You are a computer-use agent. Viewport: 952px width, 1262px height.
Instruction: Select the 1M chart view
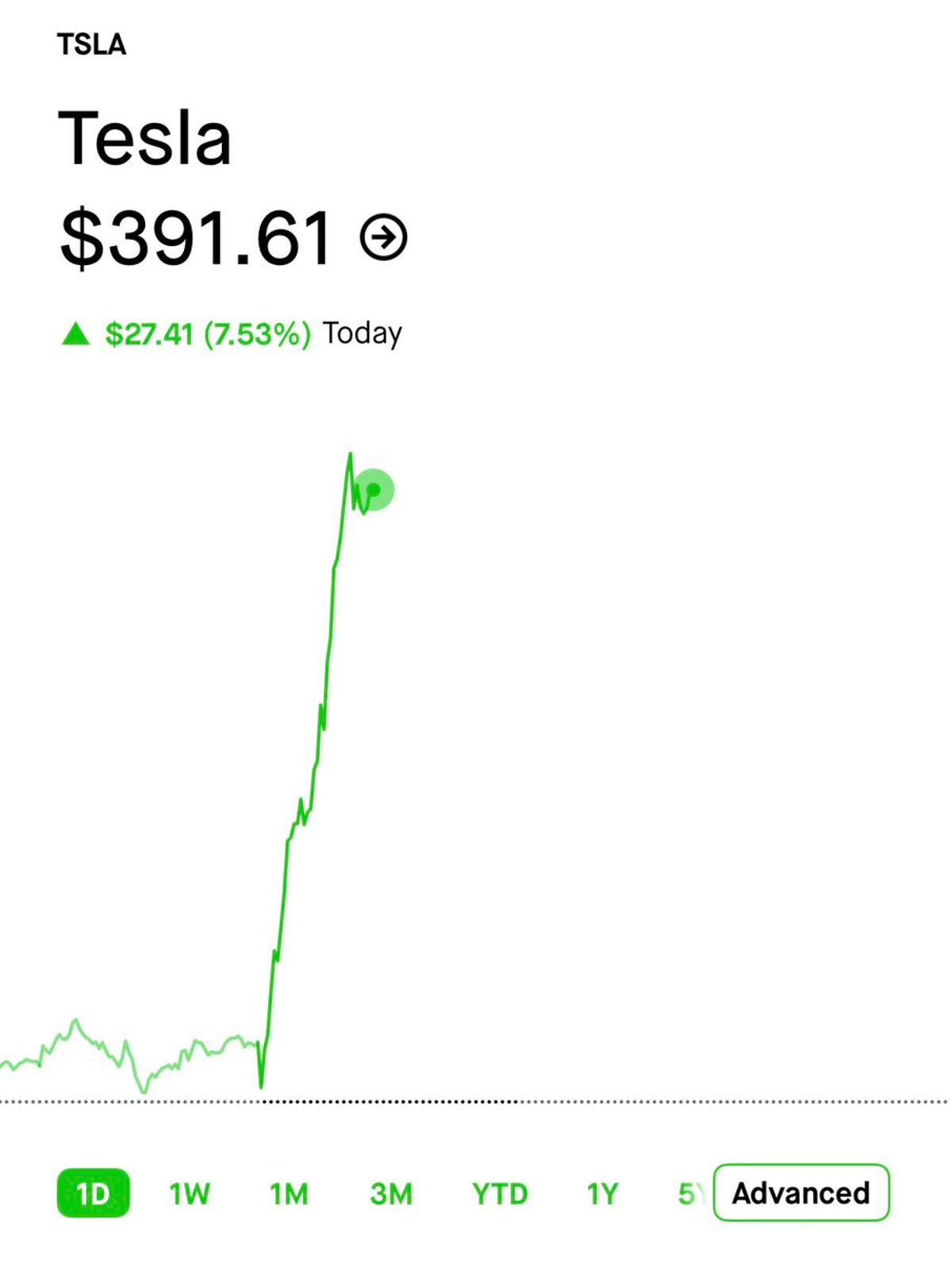click(x=289, y=1192)
